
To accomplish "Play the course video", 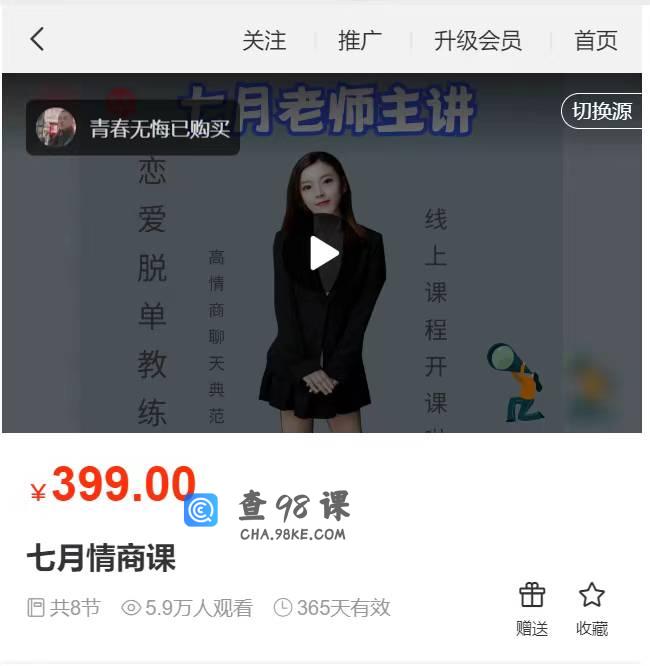I will click(322, 254).
